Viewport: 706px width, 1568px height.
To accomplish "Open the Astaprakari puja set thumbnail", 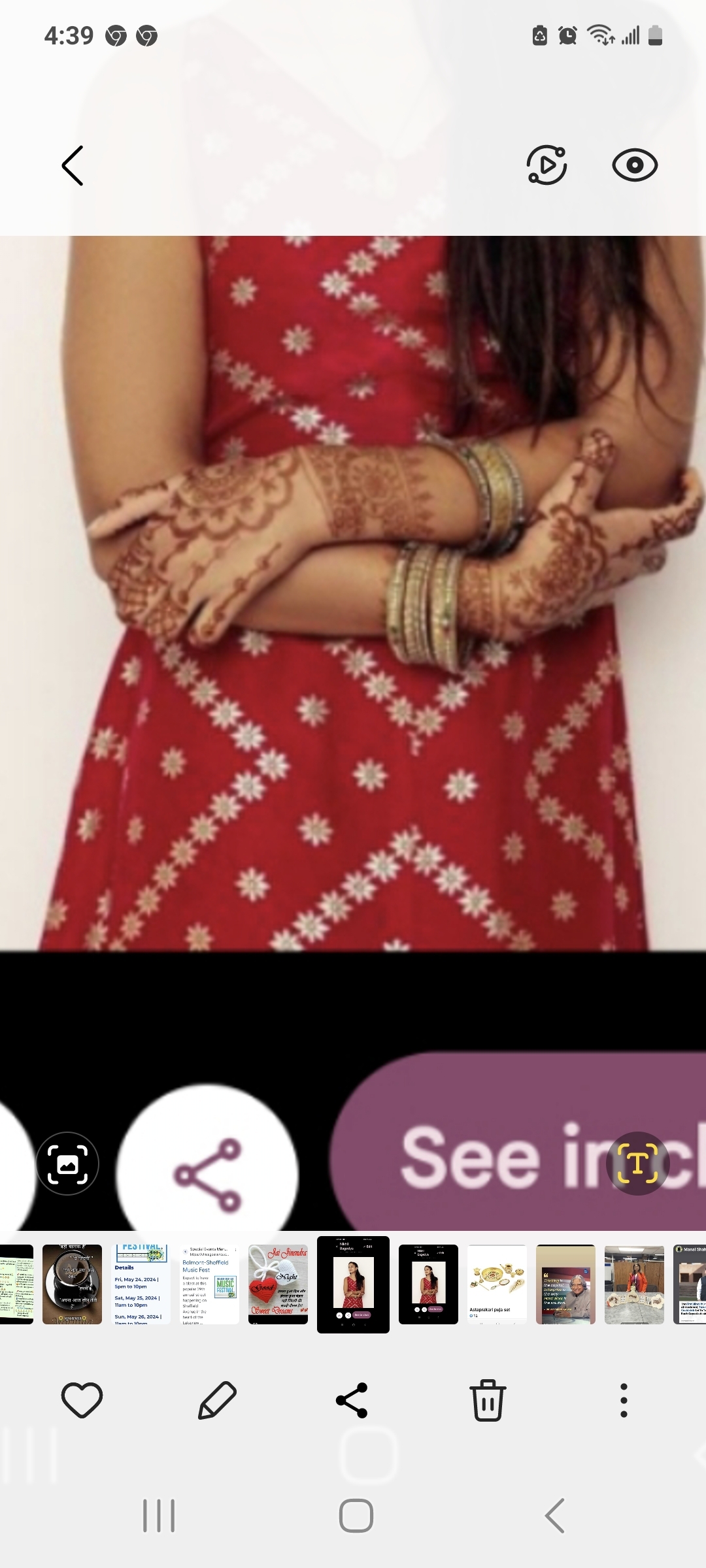I will click(497, 1284).
